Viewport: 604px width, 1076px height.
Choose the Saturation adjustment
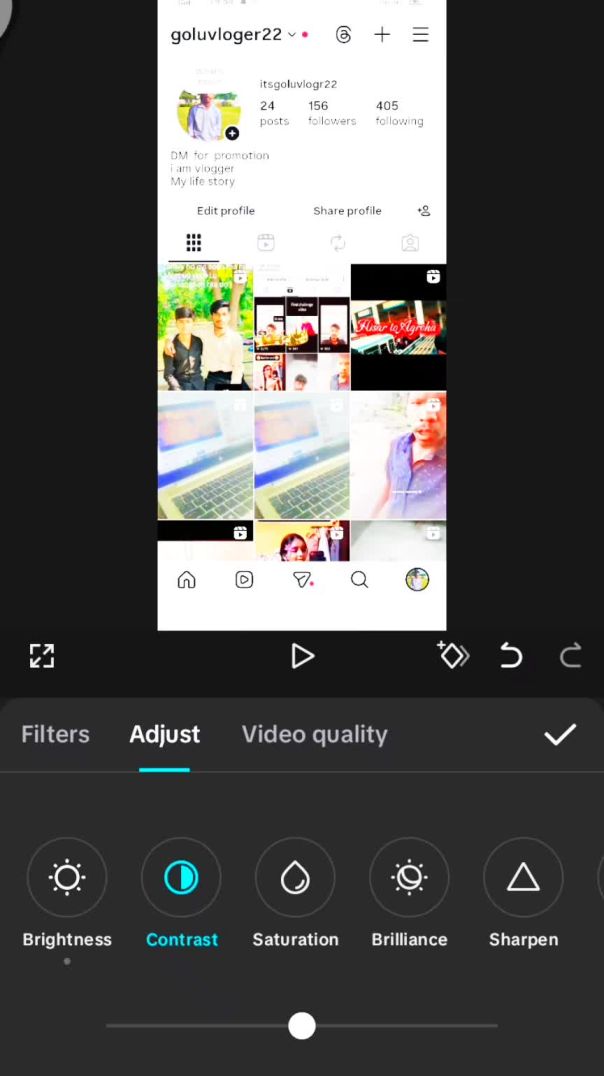coord(295,878)
